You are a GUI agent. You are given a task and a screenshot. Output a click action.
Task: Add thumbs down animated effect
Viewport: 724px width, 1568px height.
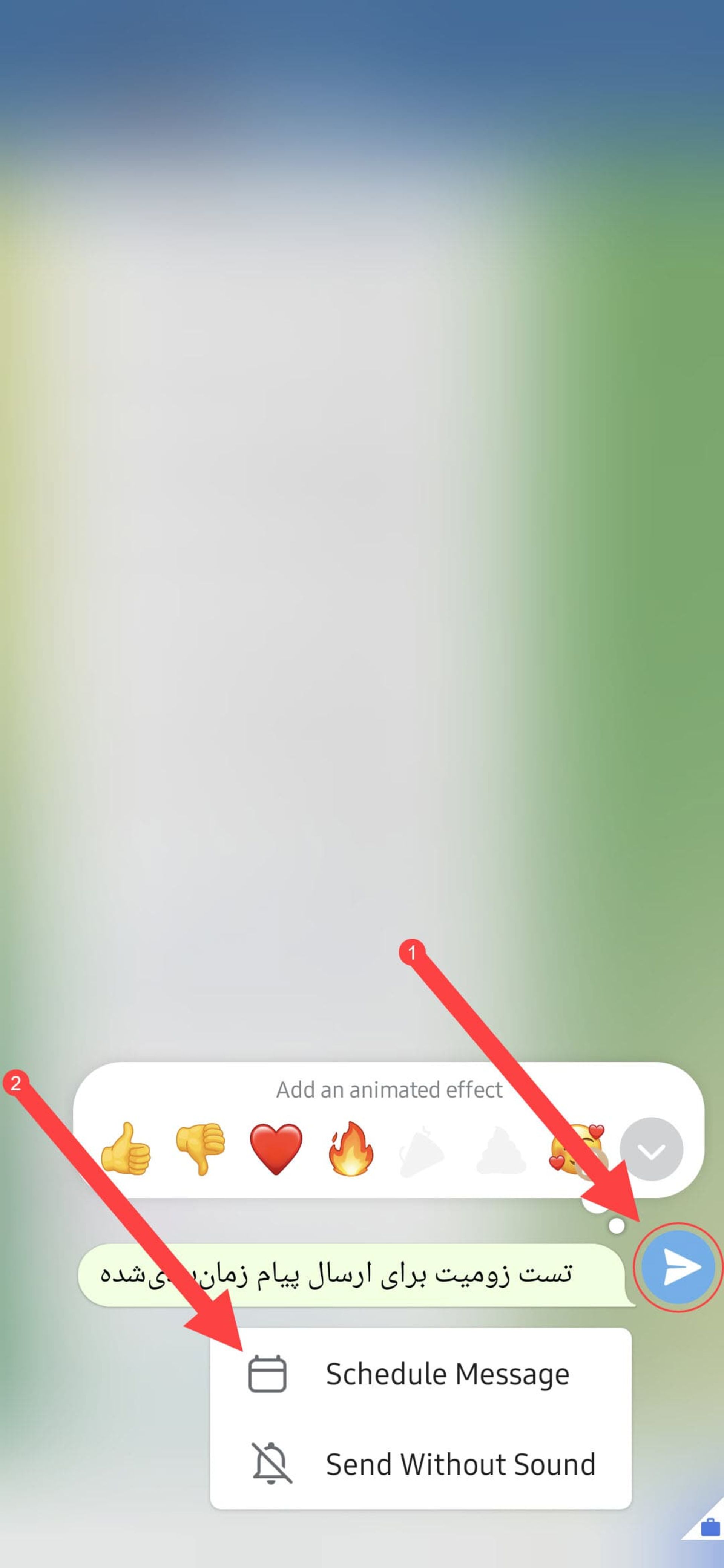tap(201, 1148)
